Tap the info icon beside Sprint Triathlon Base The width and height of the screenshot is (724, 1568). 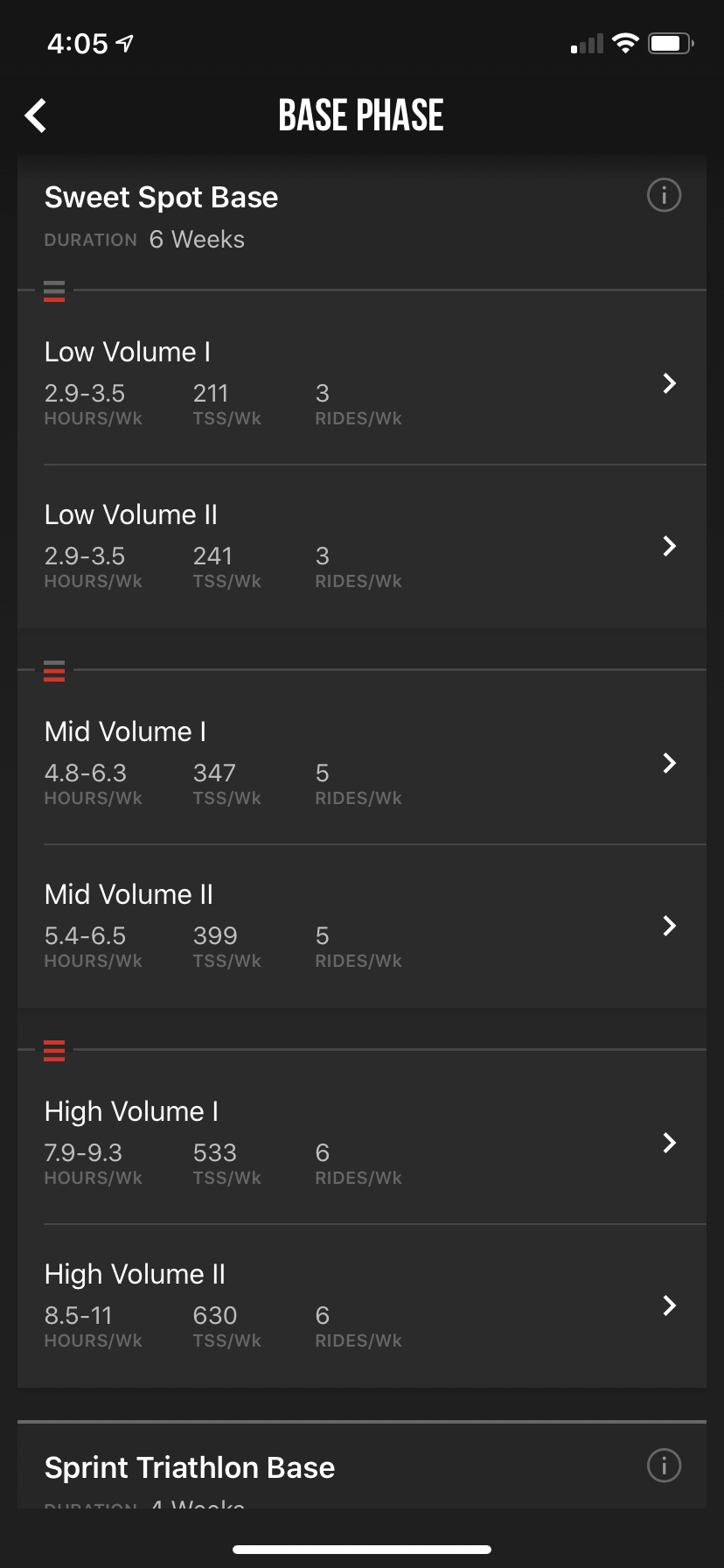click(x=664, y=1466)
